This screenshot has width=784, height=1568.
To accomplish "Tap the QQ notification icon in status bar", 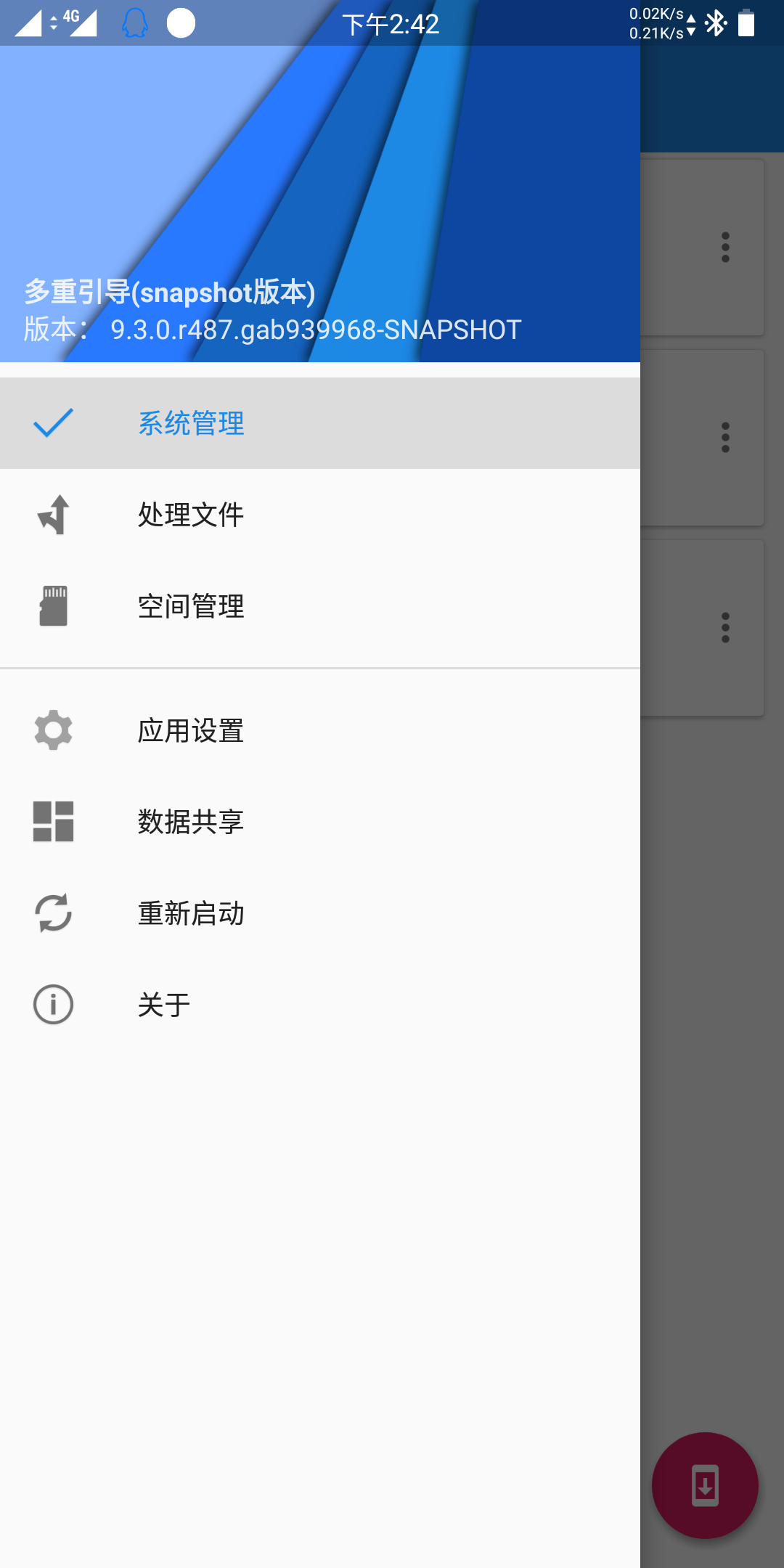I will click(133, 24).
